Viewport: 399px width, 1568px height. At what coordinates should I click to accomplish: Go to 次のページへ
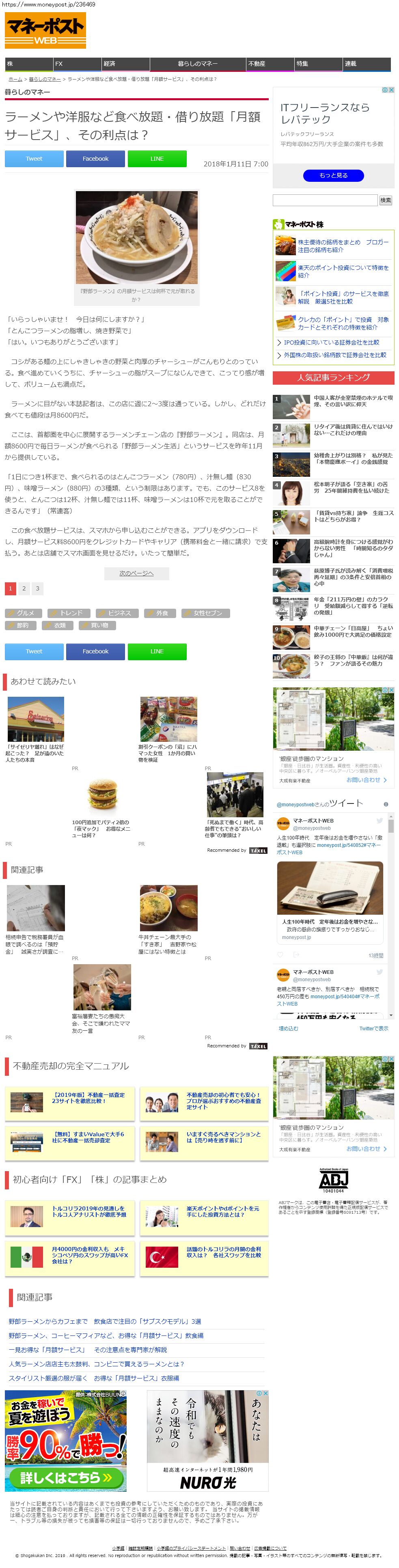coord(136,573)
